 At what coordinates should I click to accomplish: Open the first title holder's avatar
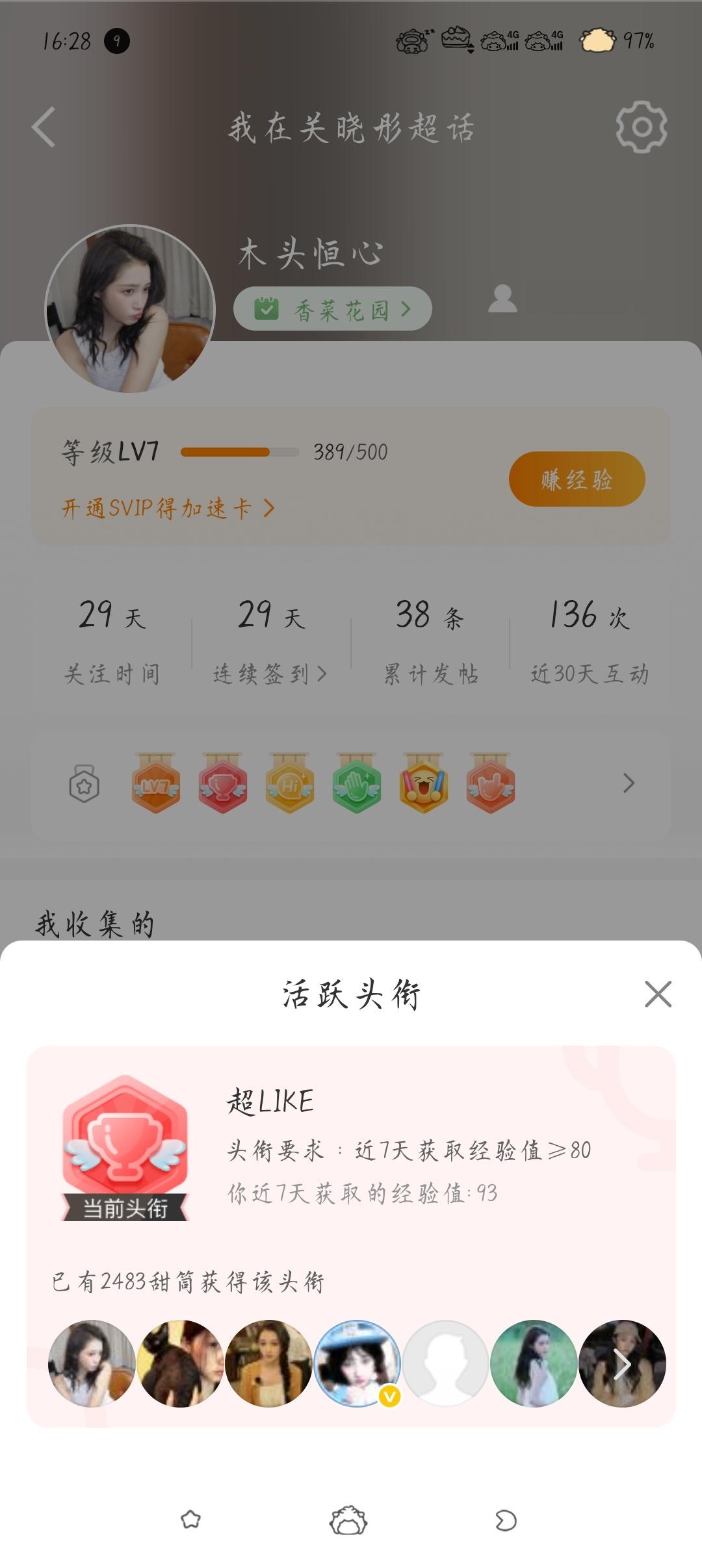click(92, 1363)
